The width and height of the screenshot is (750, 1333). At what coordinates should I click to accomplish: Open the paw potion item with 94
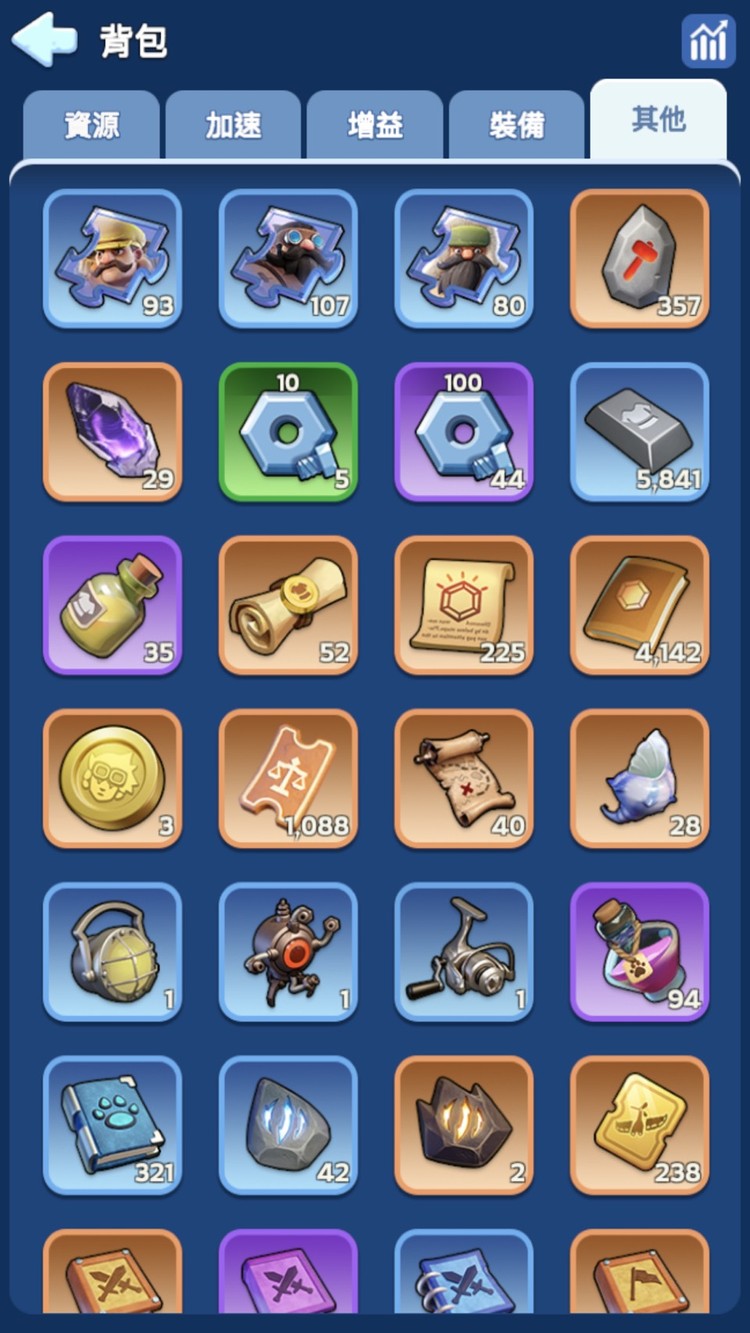[x=639, y=952]
